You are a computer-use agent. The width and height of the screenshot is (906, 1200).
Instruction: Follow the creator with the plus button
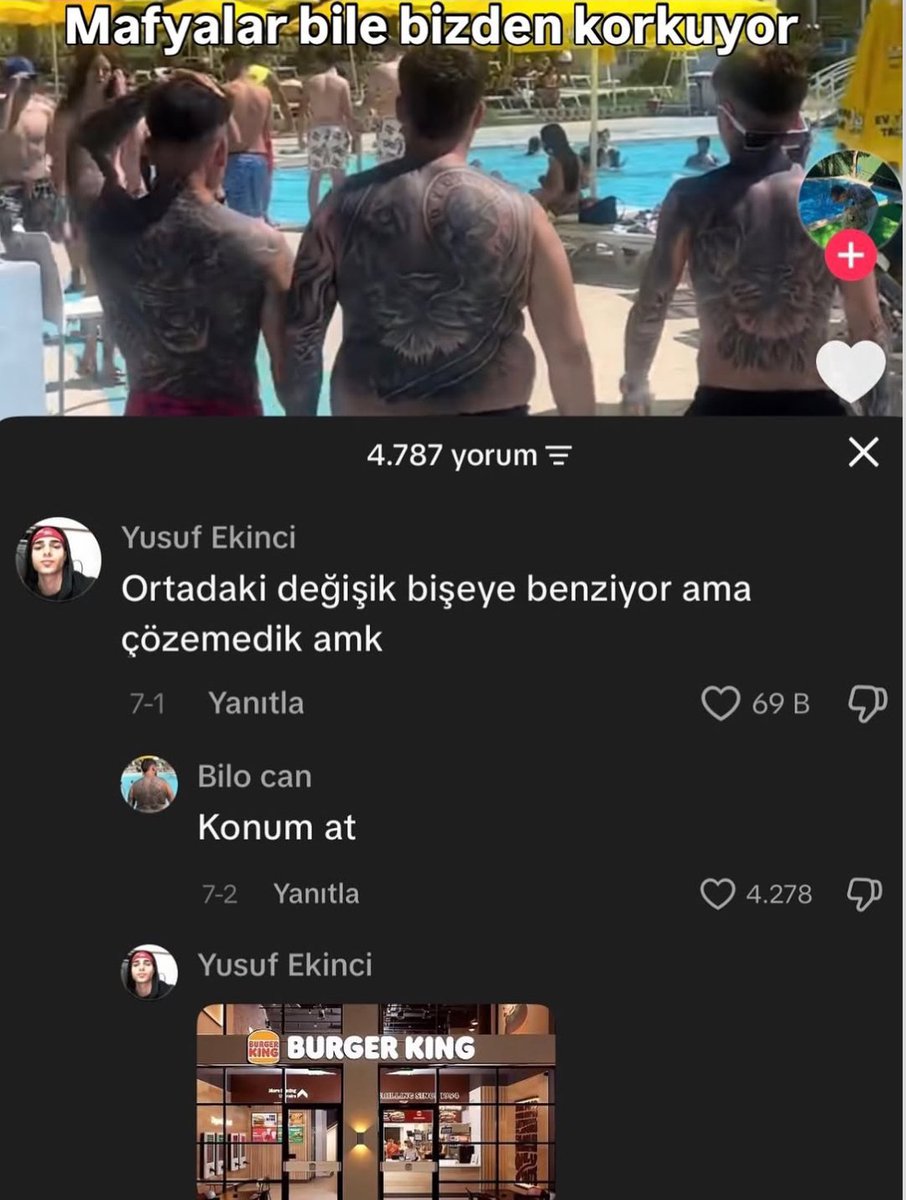point(850,256)
